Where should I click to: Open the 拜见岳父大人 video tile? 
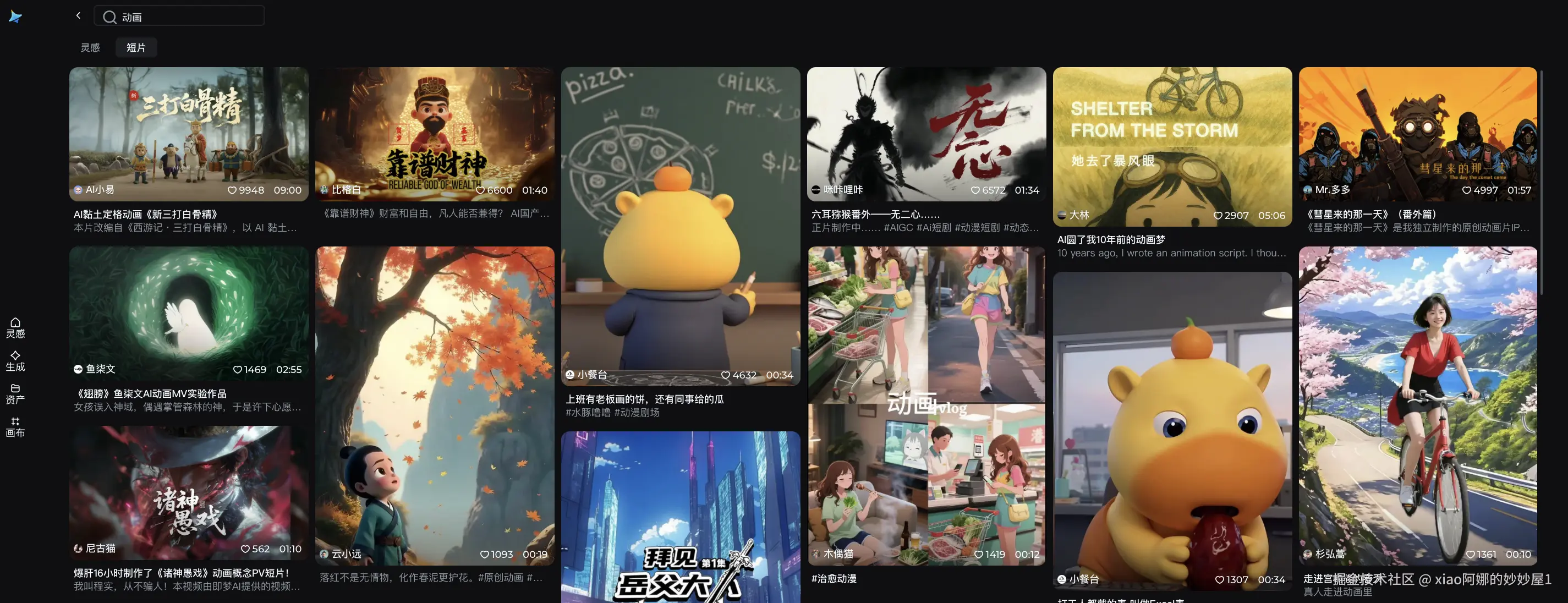pyautogui.click(x=680, y=517)
